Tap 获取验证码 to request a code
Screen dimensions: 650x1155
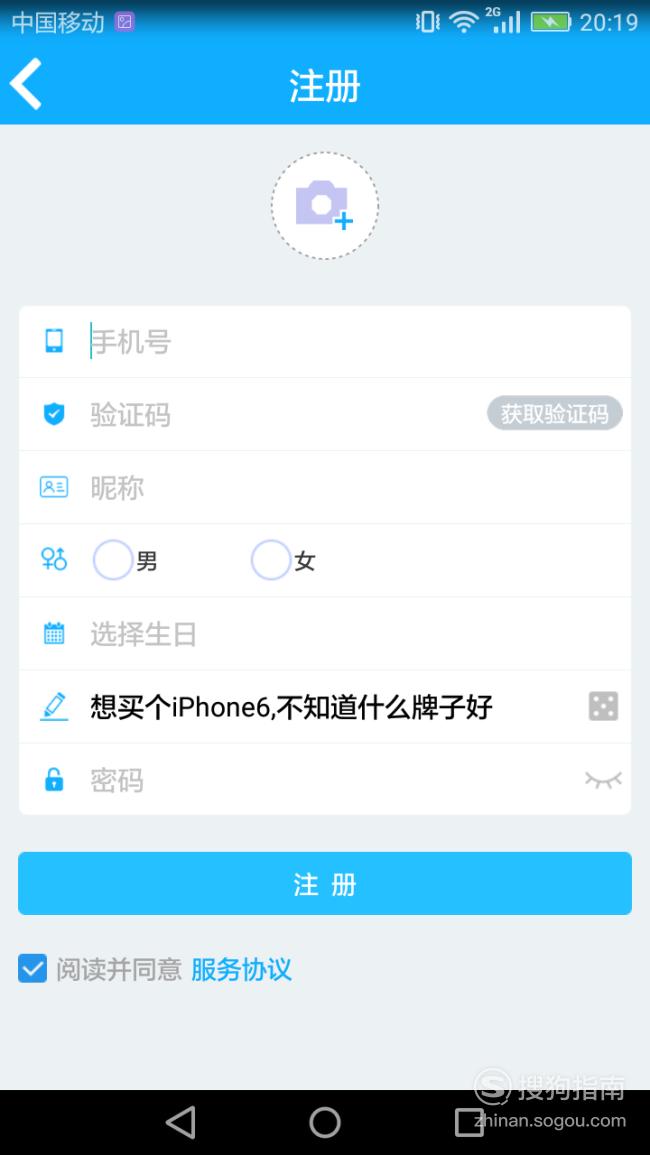555,414
